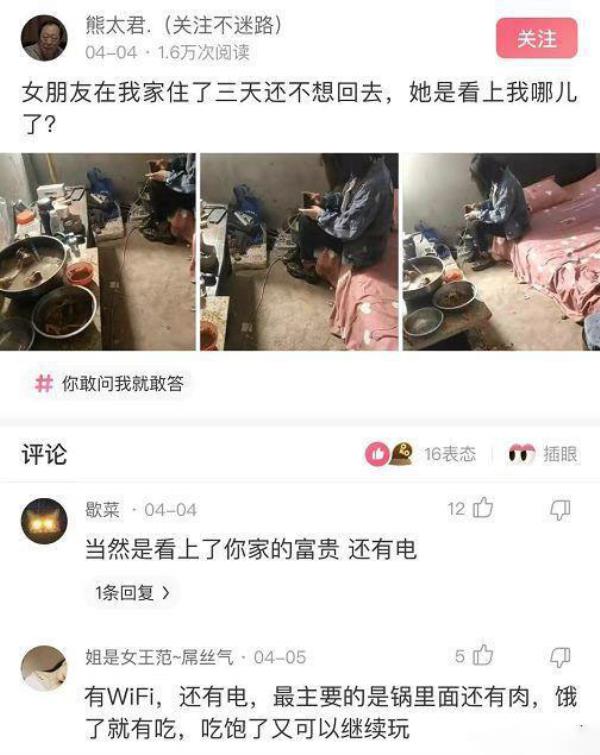The width and height of the screenshot is (600, 755).
Task: Open the middle photo of the post
Action: pos(299,251)
